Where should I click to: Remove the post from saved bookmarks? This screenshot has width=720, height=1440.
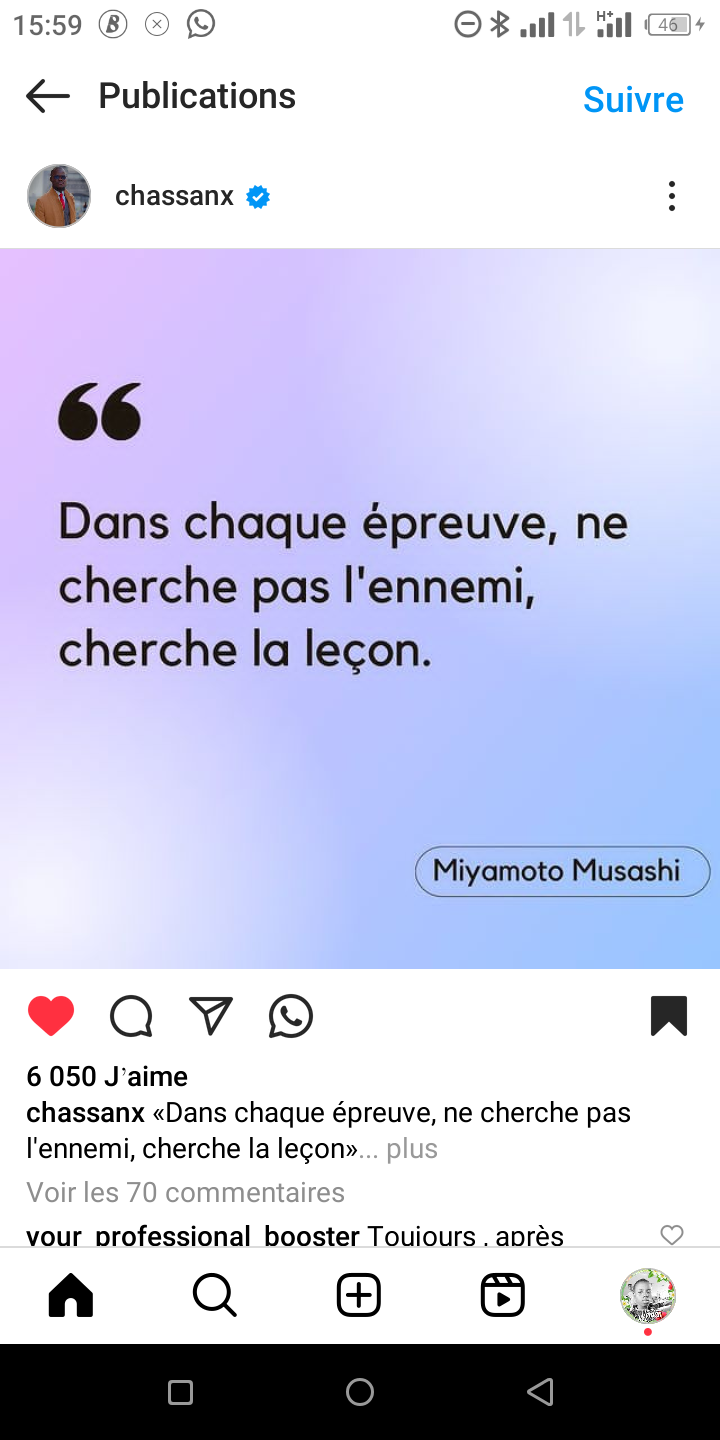(669, 1016)
